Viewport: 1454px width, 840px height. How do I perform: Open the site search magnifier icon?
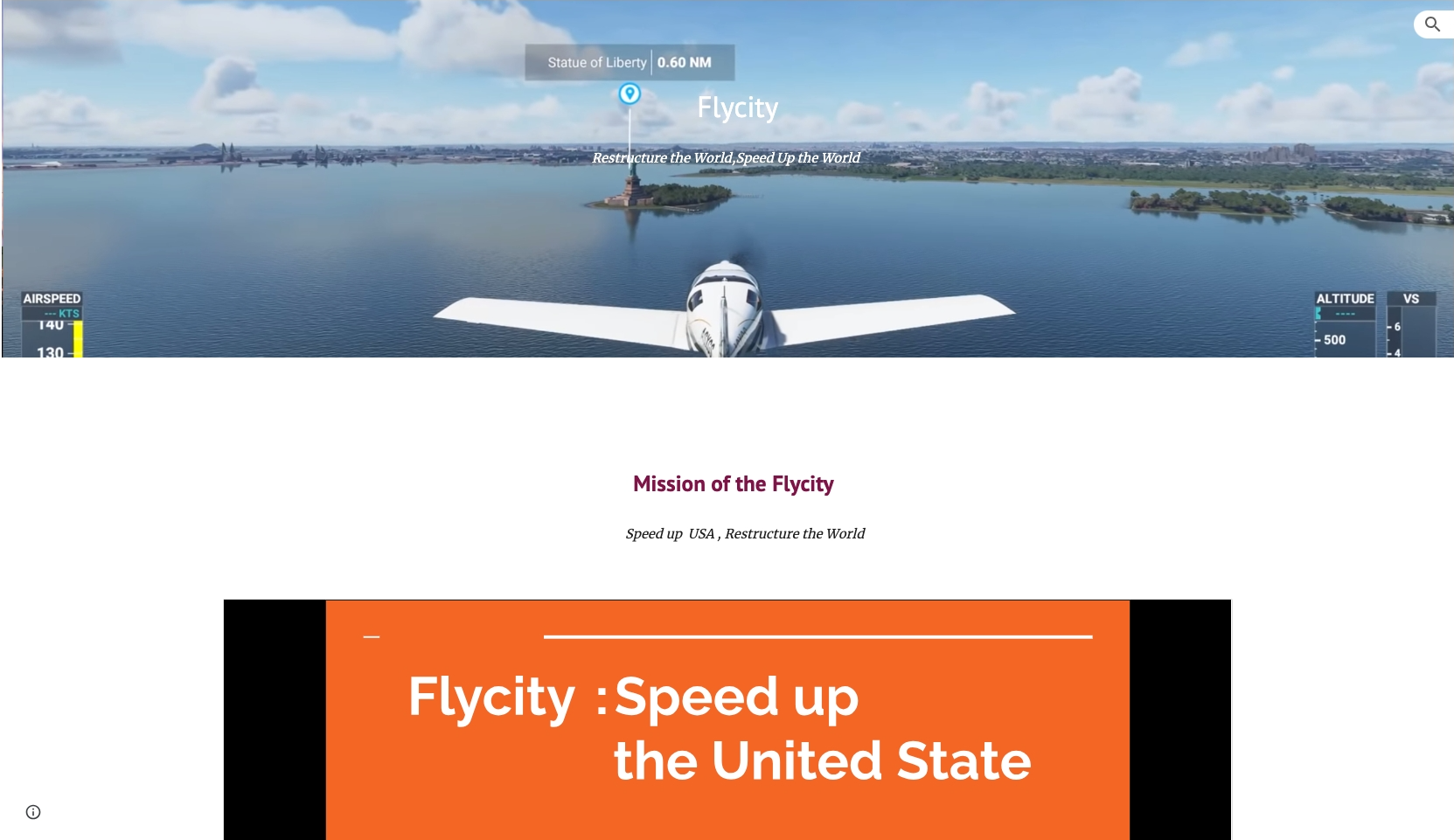[1432, 24]
